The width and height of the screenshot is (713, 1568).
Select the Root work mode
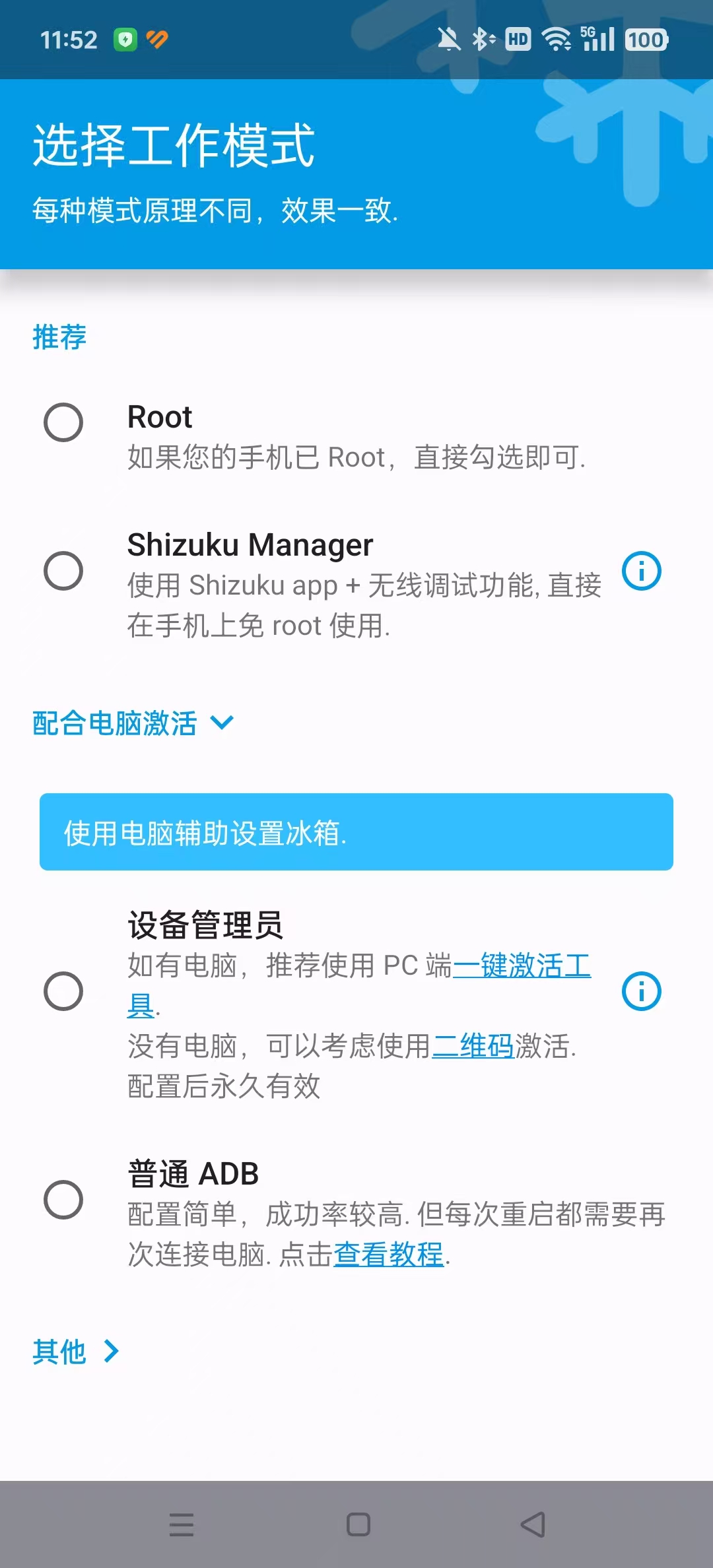[x=63, y=422]
